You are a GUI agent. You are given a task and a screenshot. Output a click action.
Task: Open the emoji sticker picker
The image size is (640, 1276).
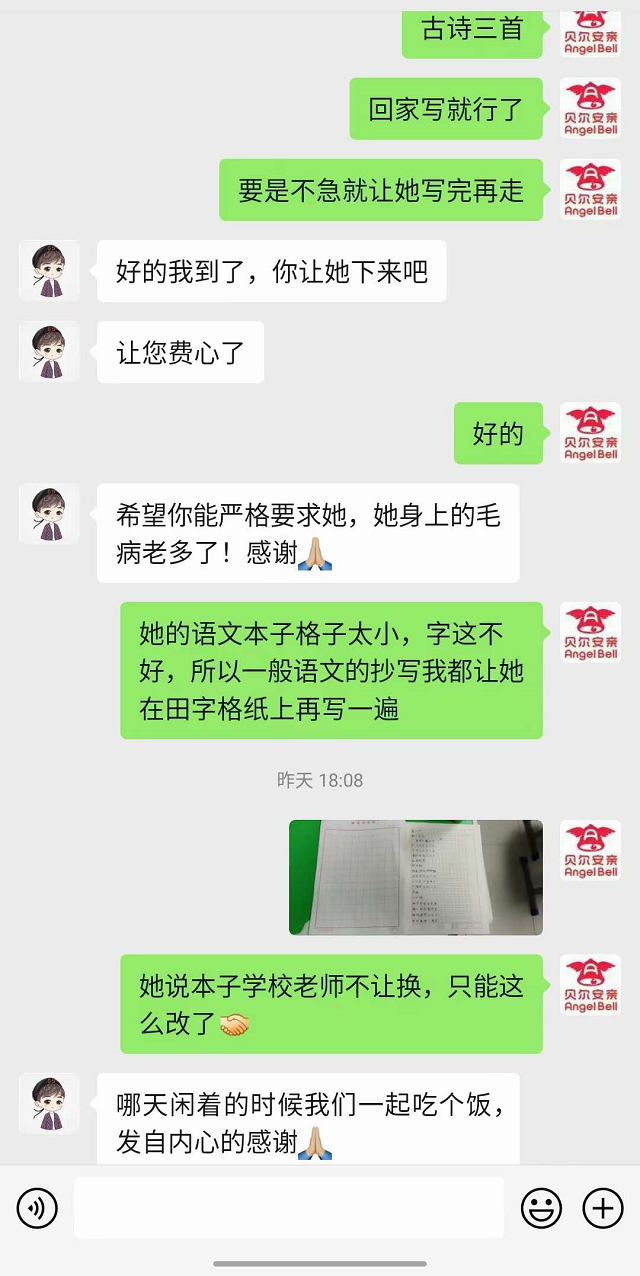(541, 1209)
